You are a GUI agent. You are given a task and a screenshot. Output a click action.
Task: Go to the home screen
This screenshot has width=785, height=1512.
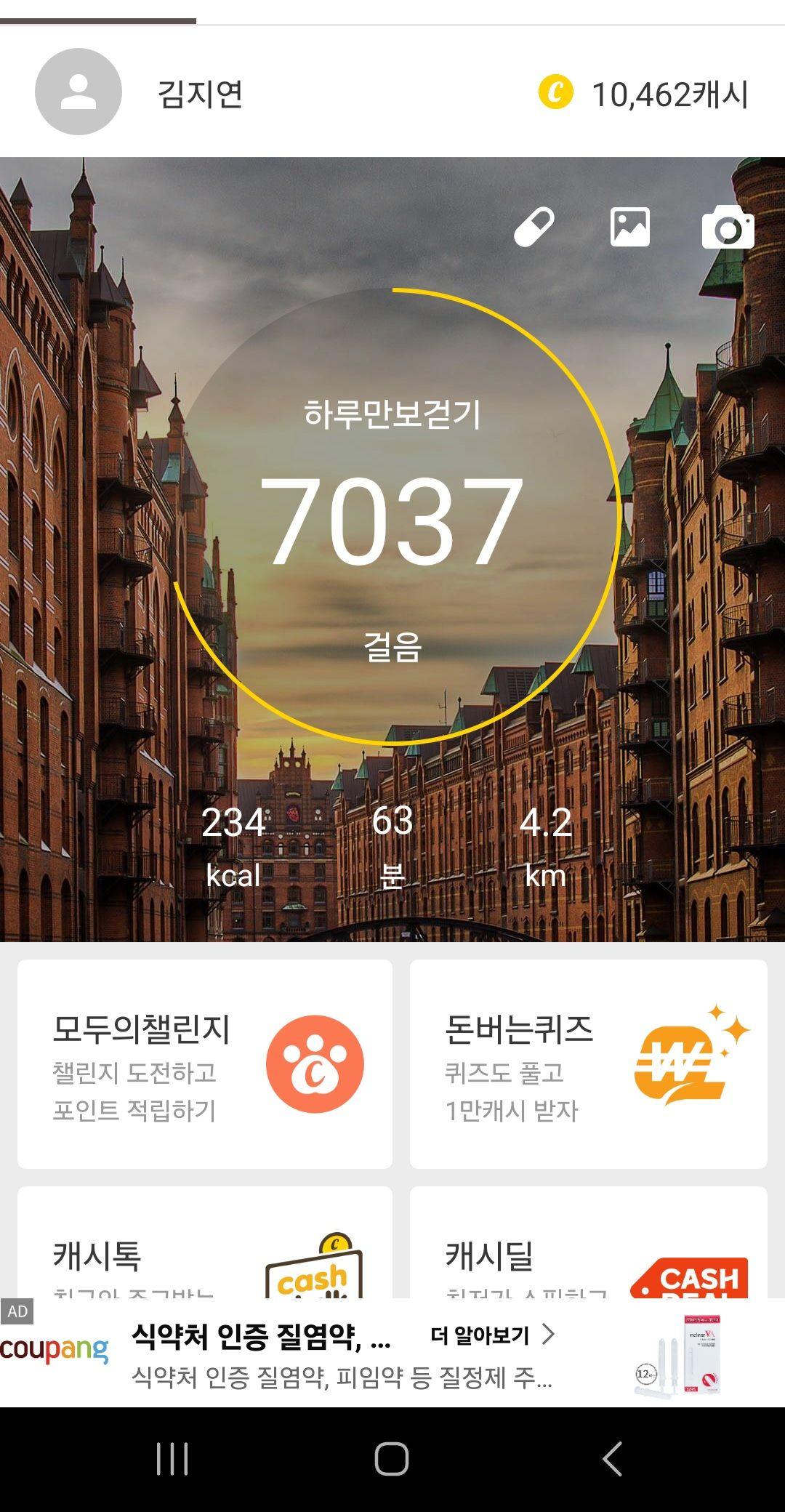[x=392, y=1459]
